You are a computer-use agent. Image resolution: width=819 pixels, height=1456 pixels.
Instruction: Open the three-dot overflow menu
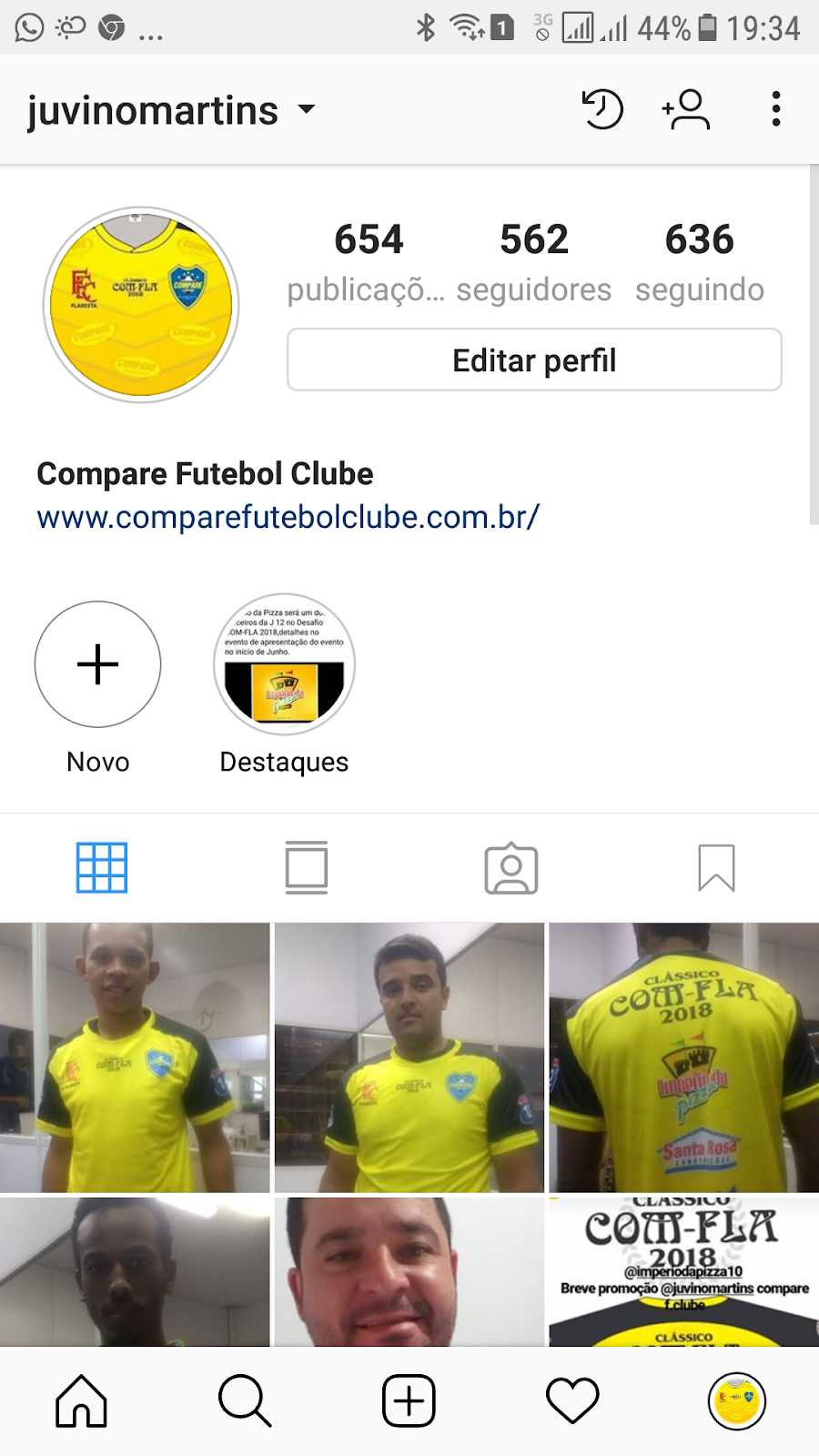pyautogui.click(x=775, y=109)
